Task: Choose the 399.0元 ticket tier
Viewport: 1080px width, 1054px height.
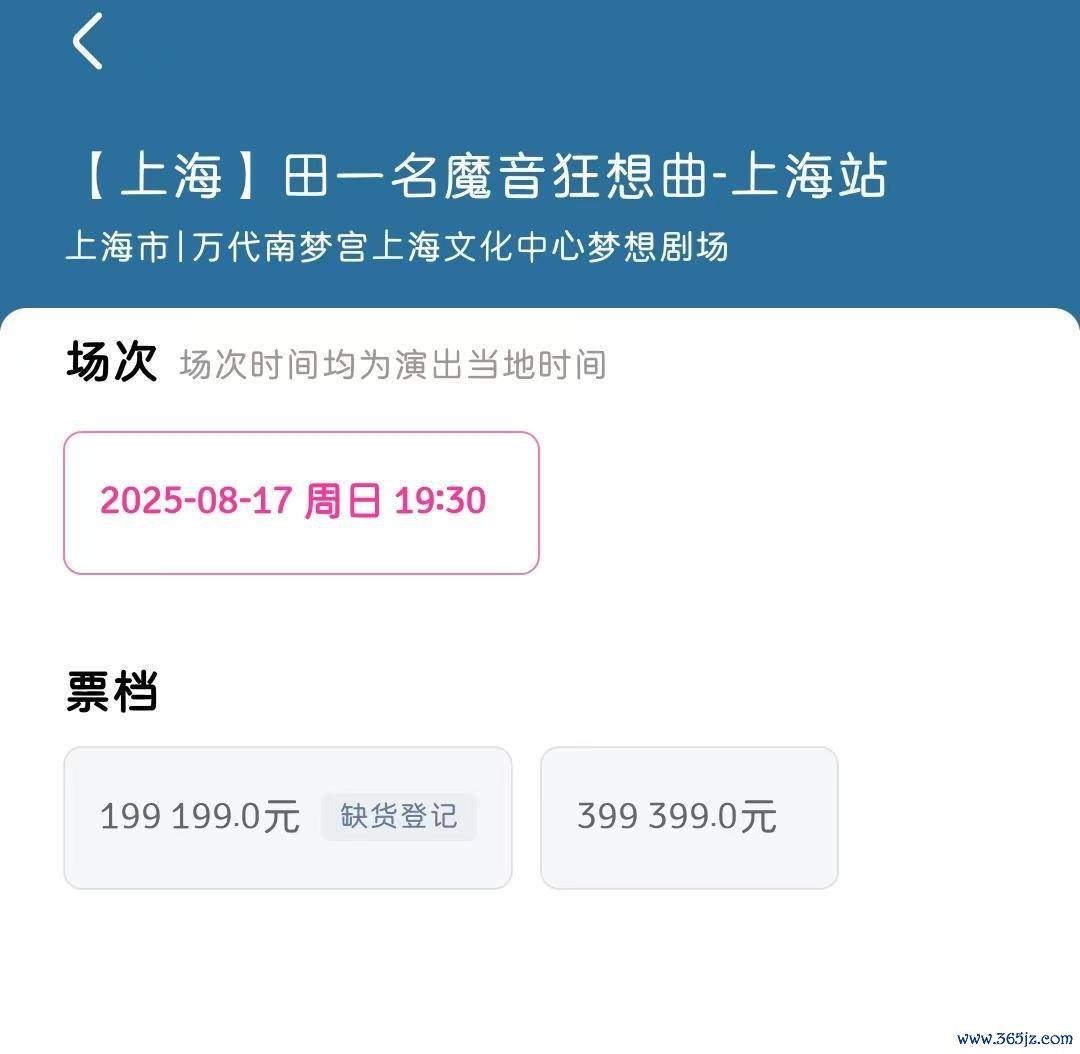Action: pyautogui.click(x=688, y=817)
